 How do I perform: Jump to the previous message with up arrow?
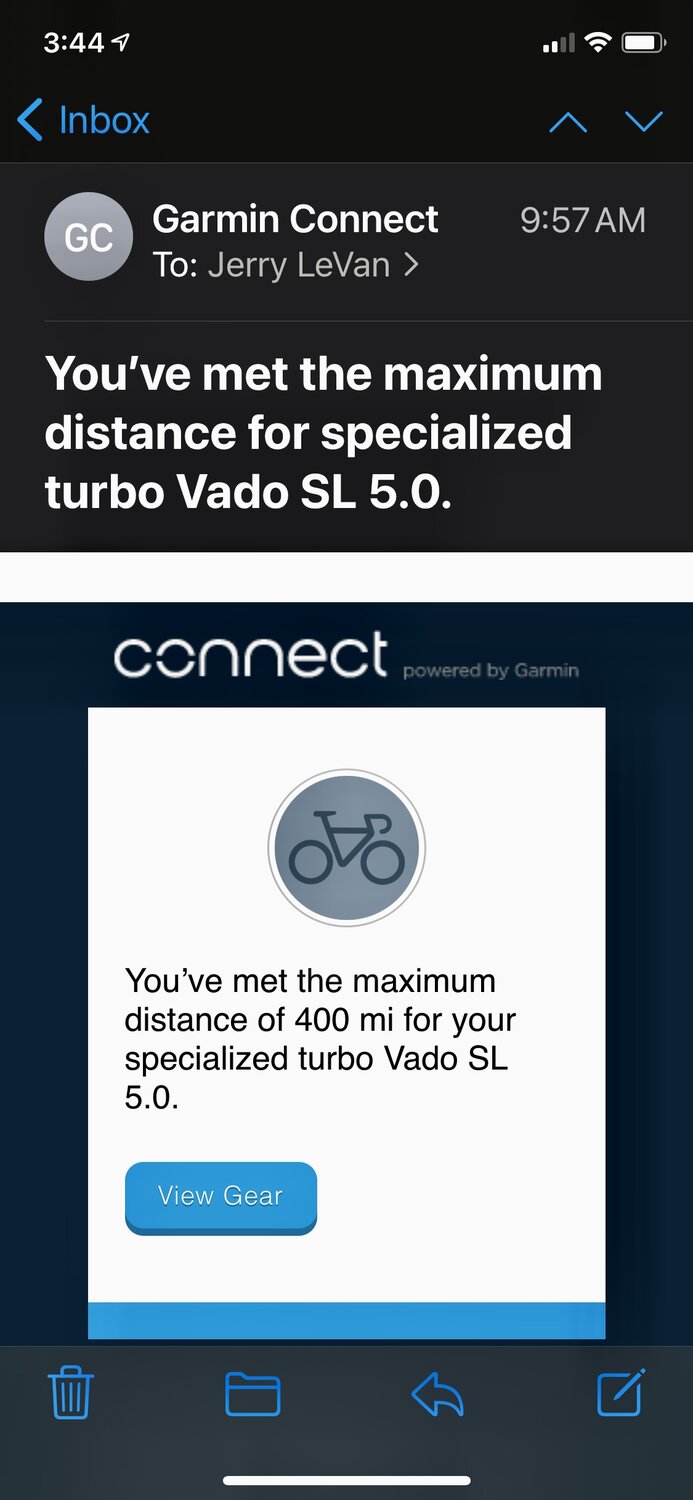pos(568,122)
